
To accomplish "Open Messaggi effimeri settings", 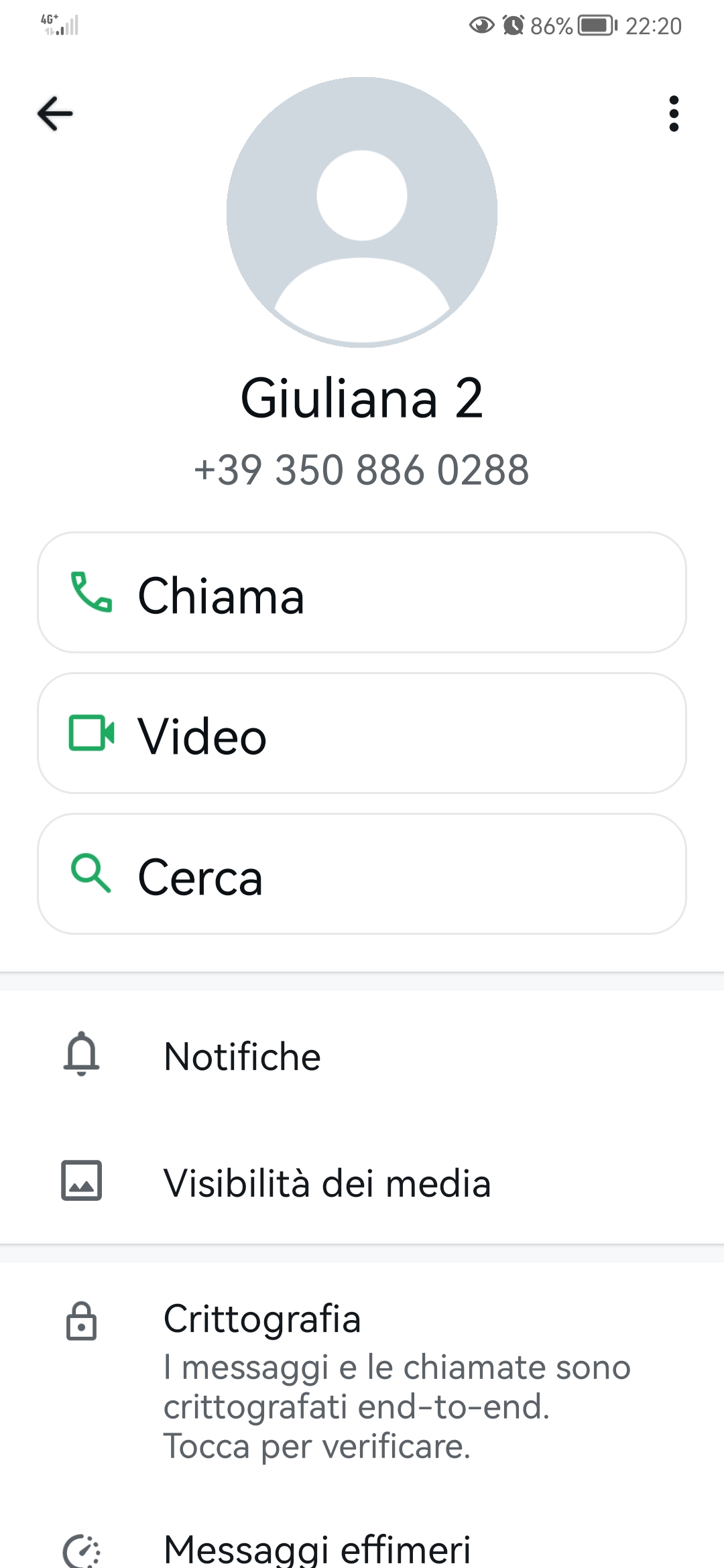I will [362, 1548].
